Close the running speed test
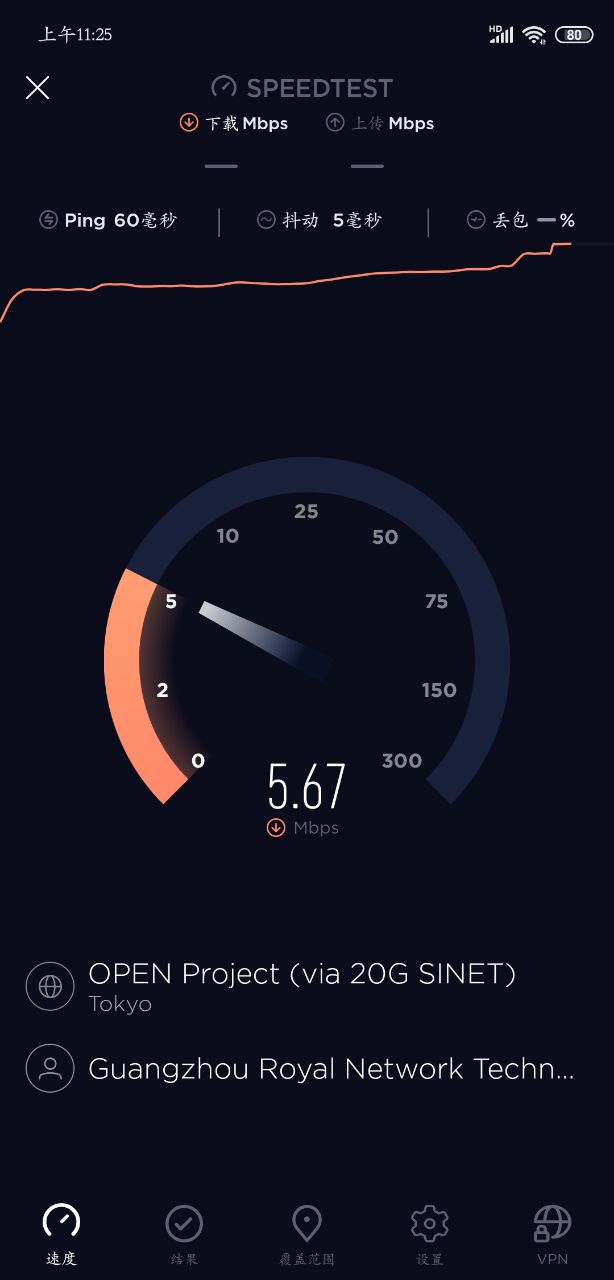The width and height of the screenshot is (614, 1280). (37, 88)
